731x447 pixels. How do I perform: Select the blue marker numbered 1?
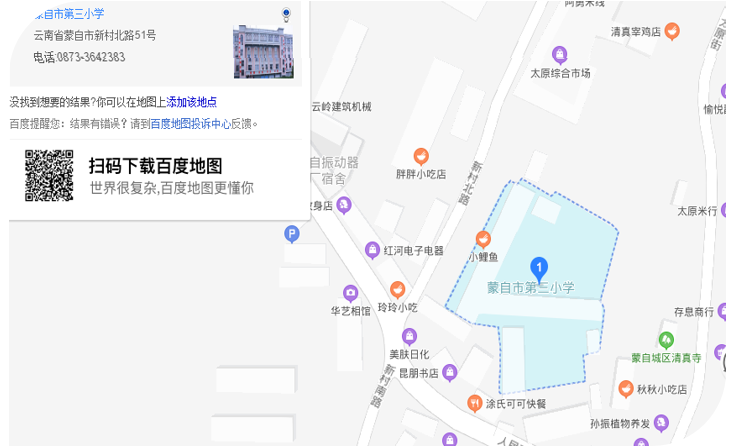(x=540, y=267)
